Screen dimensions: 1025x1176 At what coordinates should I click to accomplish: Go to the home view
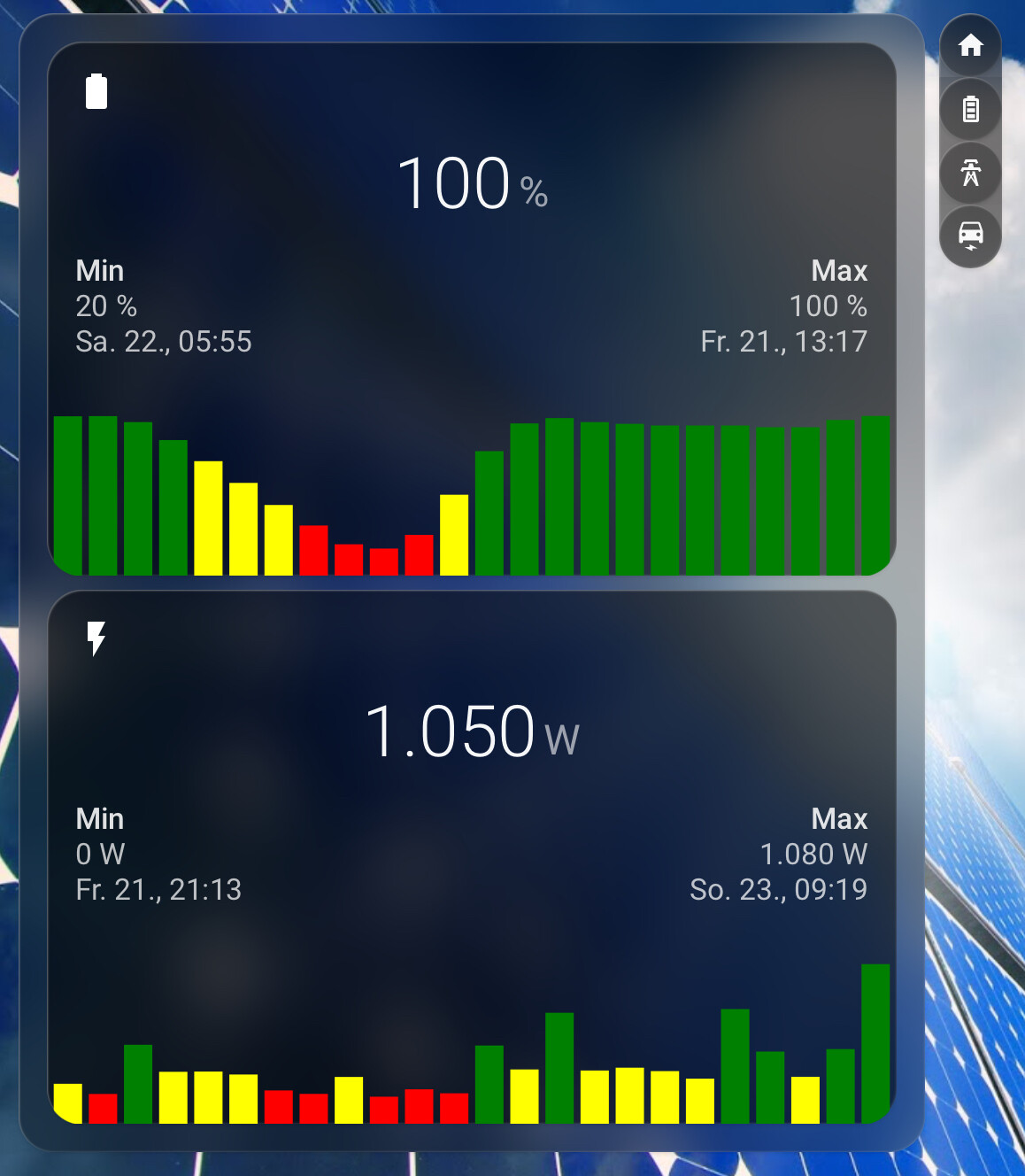(970, 46)
